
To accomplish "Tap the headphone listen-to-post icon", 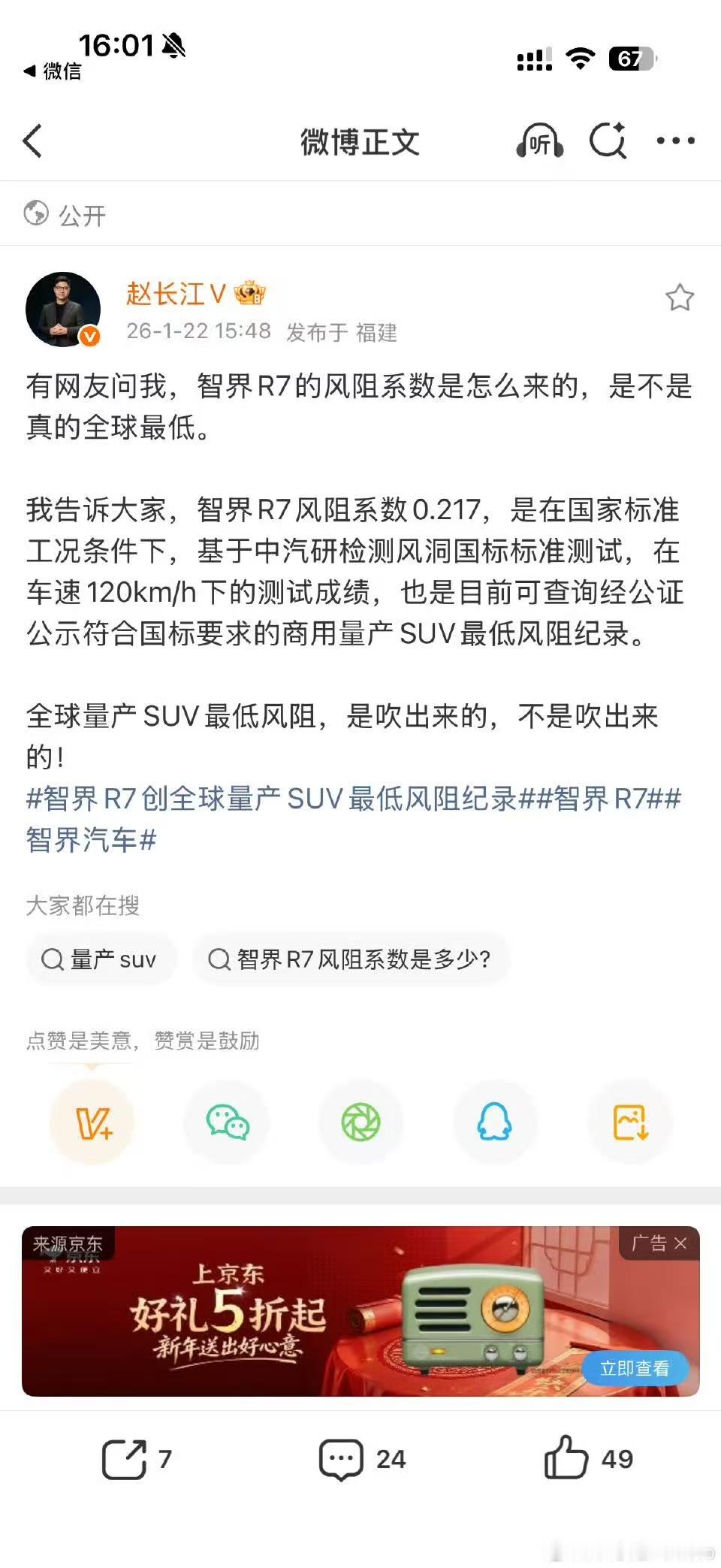I will pos(542,141).
